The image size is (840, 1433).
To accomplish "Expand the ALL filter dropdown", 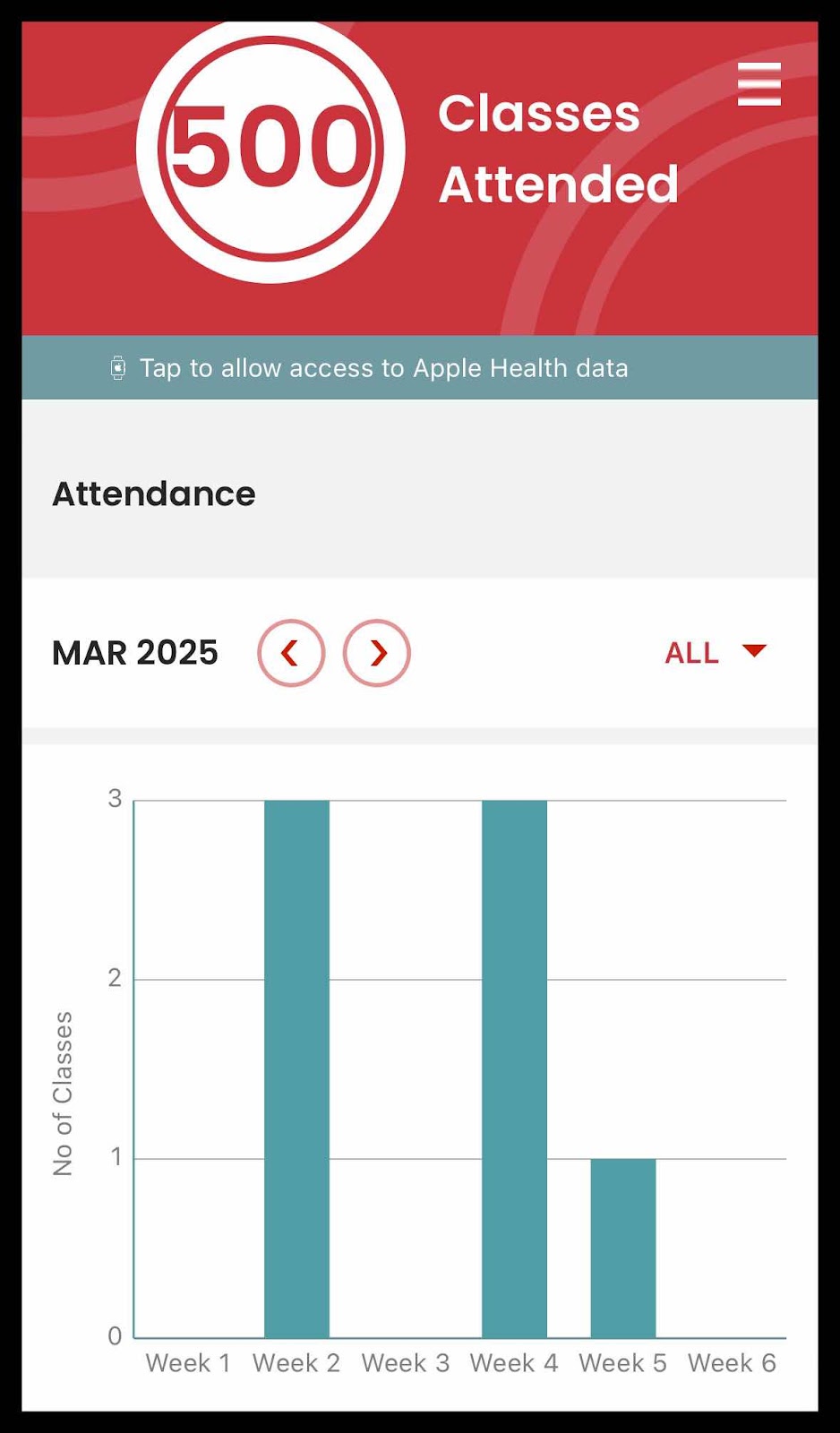I will click(x=715, y=652).
